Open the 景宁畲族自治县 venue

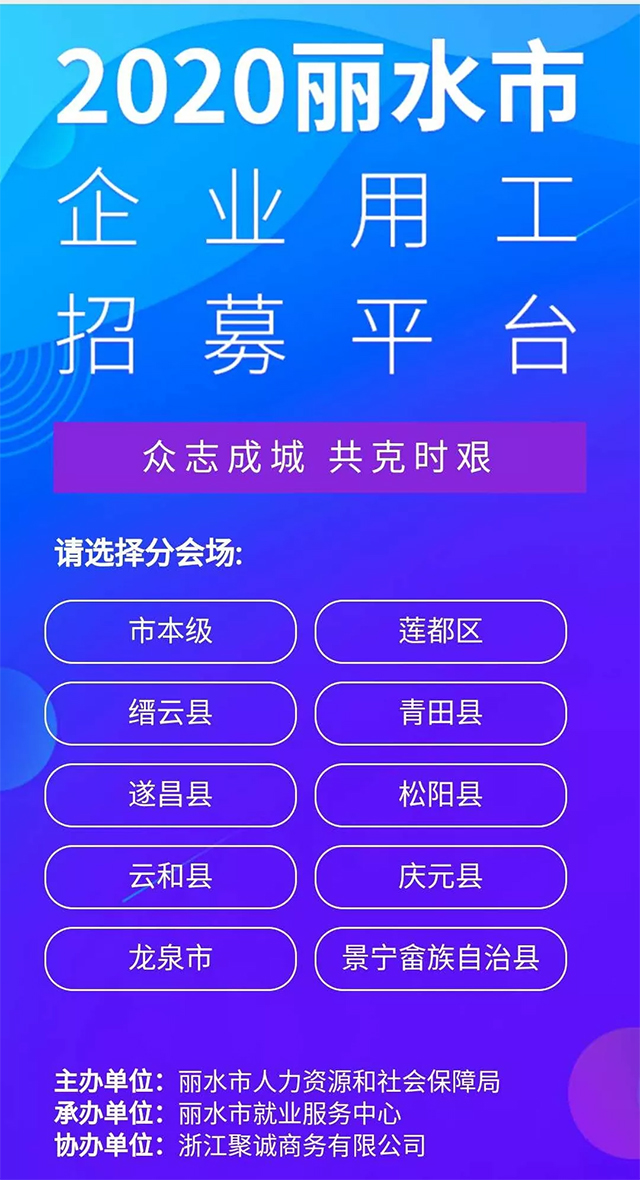(x=441, y=959)
